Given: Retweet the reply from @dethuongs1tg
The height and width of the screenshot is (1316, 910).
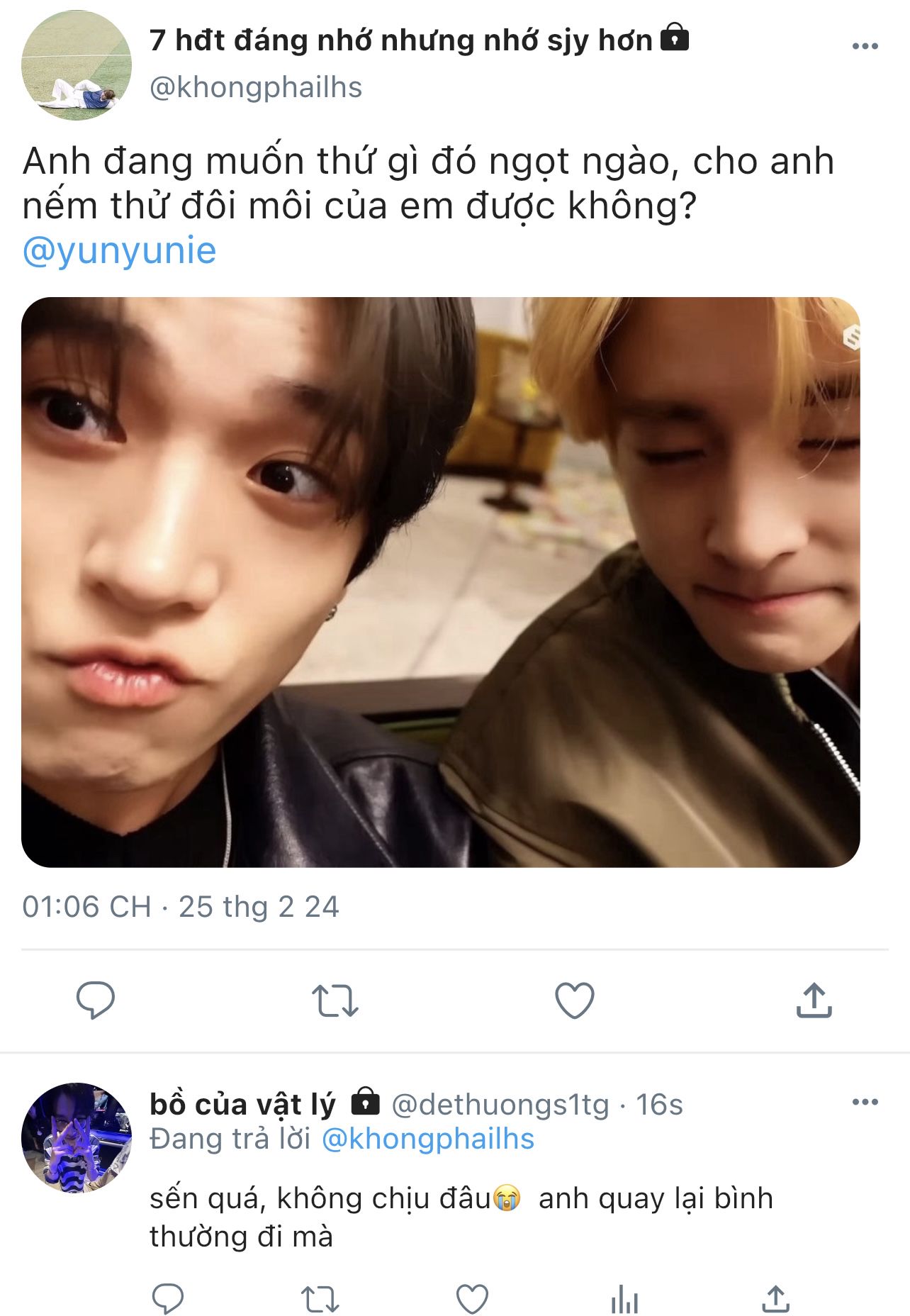Looking at the screenshot, I should click(x=320, y=1299).
